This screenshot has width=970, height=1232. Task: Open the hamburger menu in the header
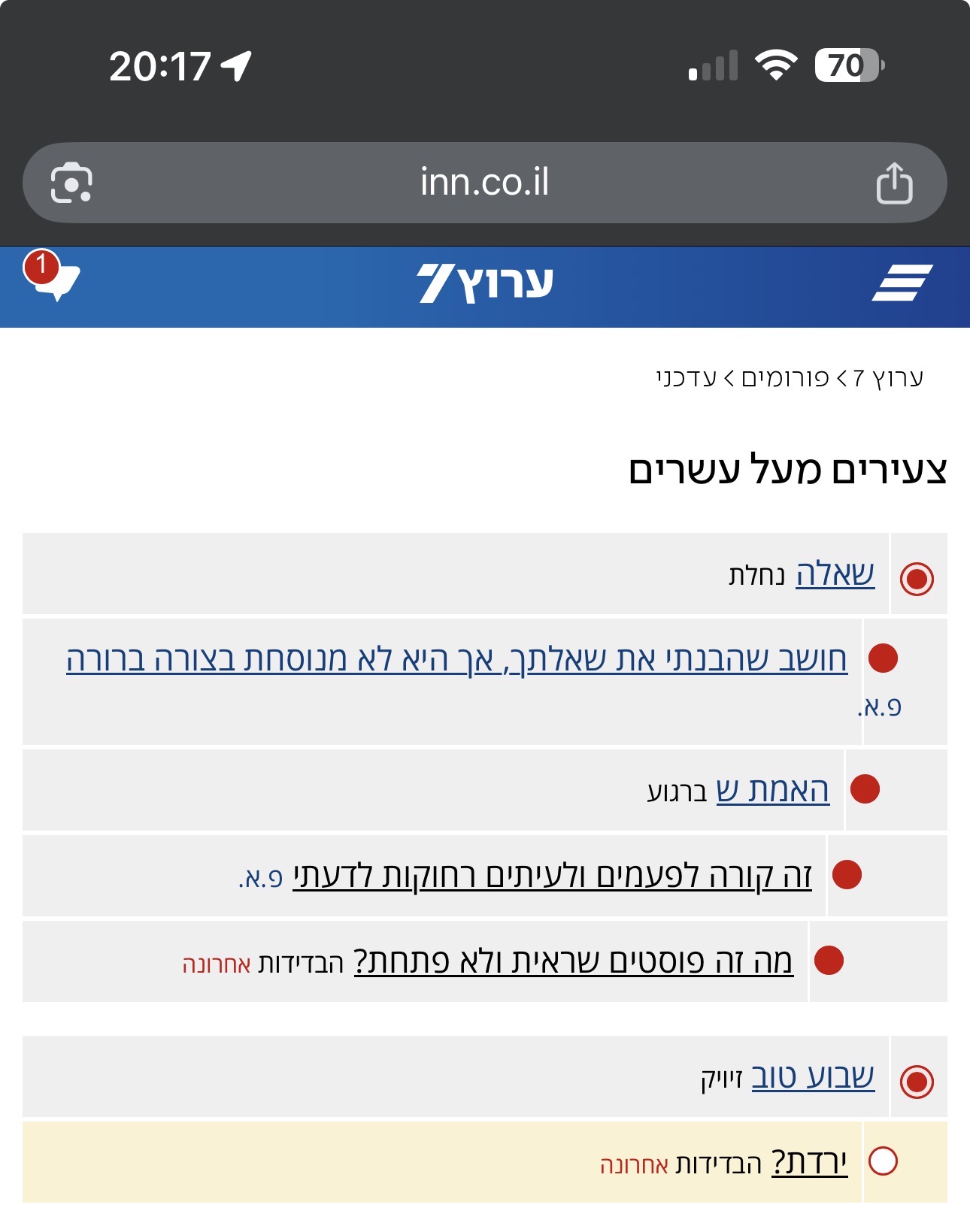902,283
